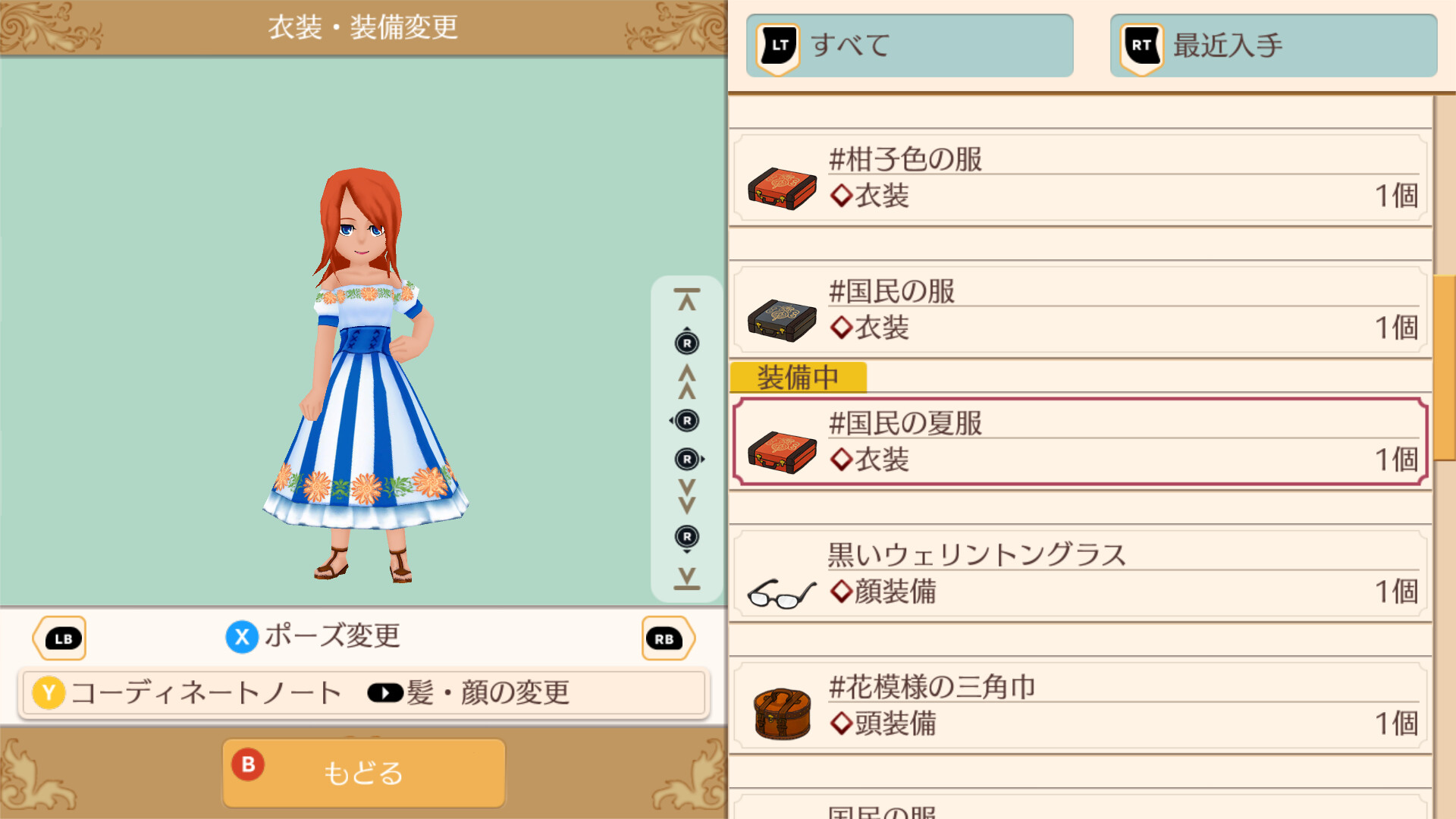Tap the LB rotate button
1456x819 pixels.
point(61,639)
